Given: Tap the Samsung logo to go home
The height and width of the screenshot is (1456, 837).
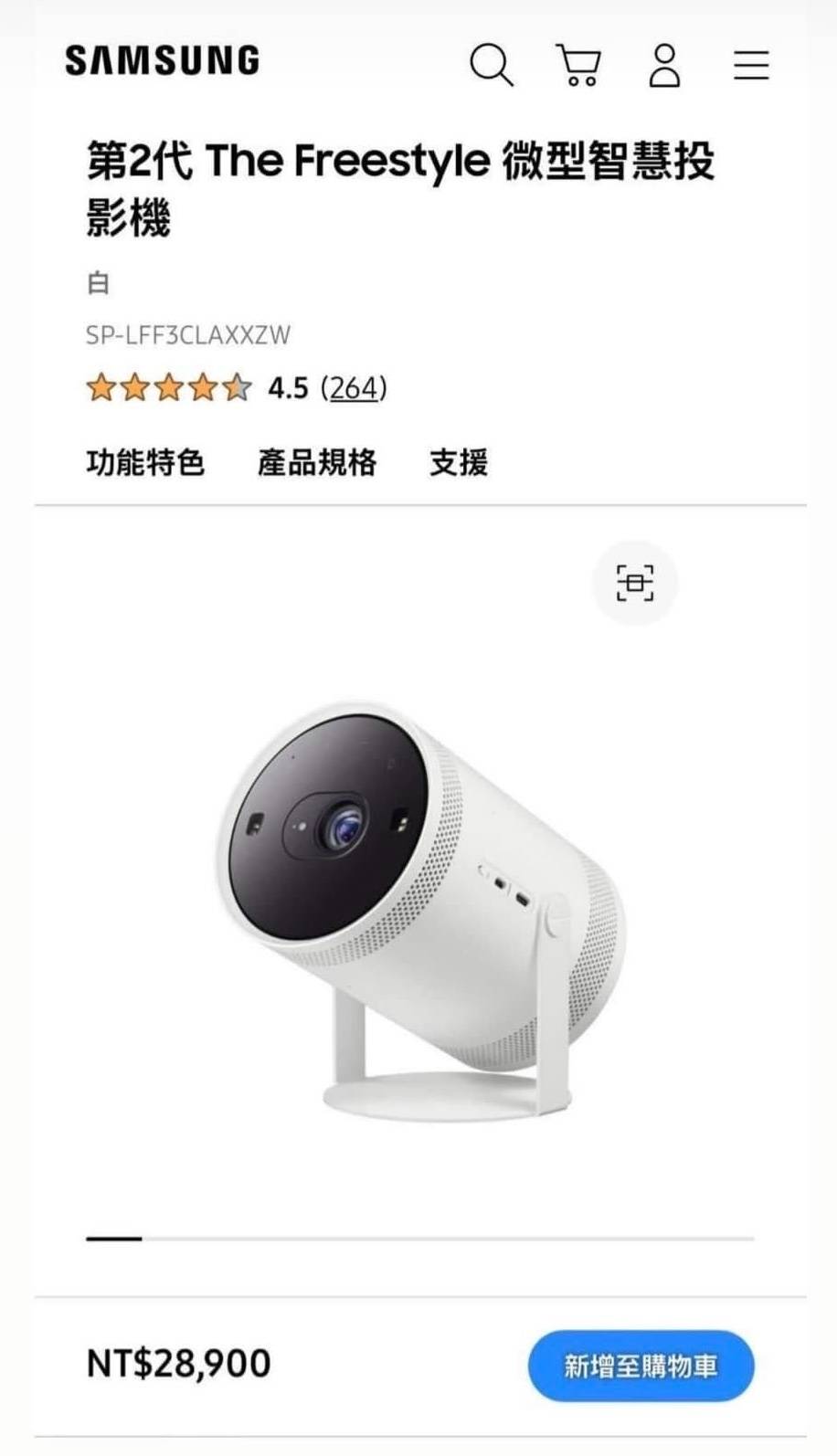Looking at the screenshot, I should 162,61.
